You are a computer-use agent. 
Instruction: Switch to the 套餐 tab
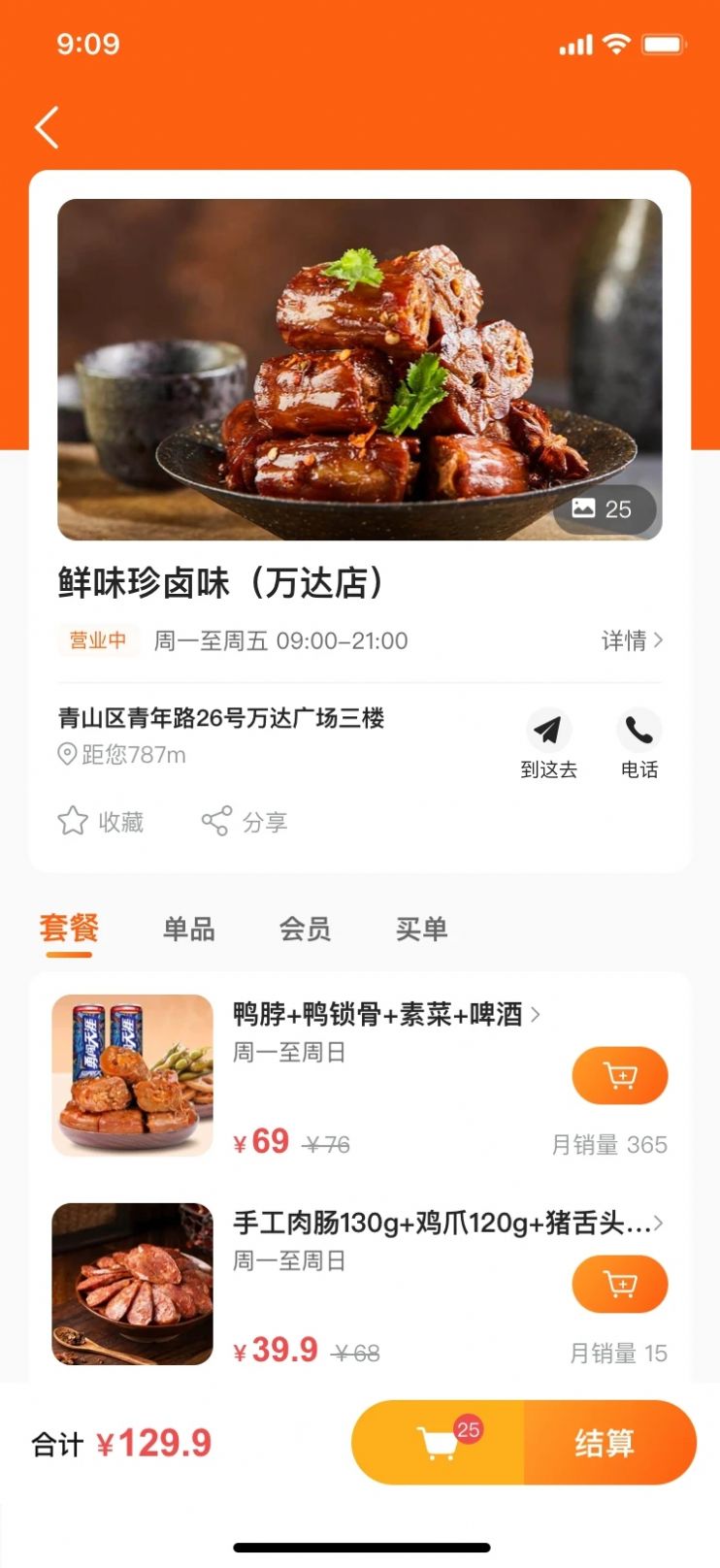(x=69, y=929)
